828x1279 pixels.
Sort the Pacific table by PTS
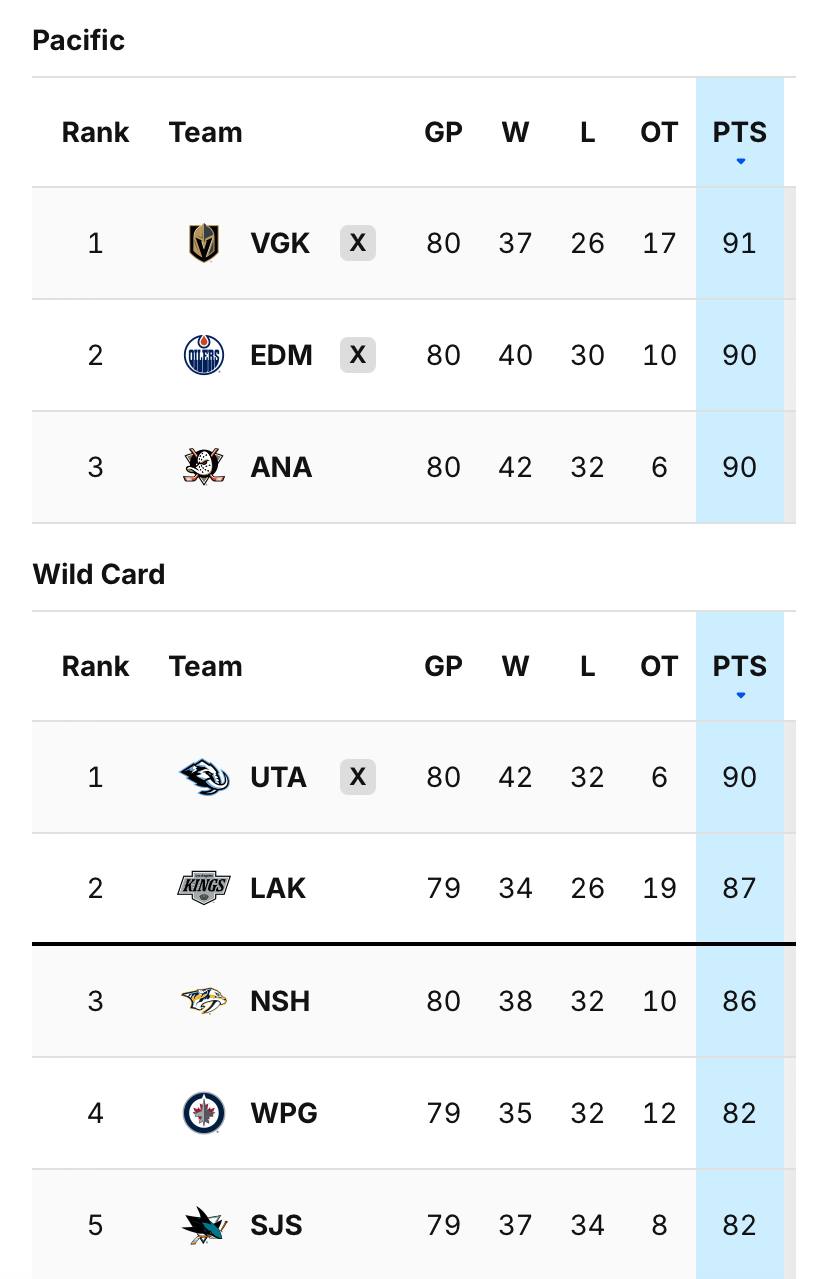739,132
